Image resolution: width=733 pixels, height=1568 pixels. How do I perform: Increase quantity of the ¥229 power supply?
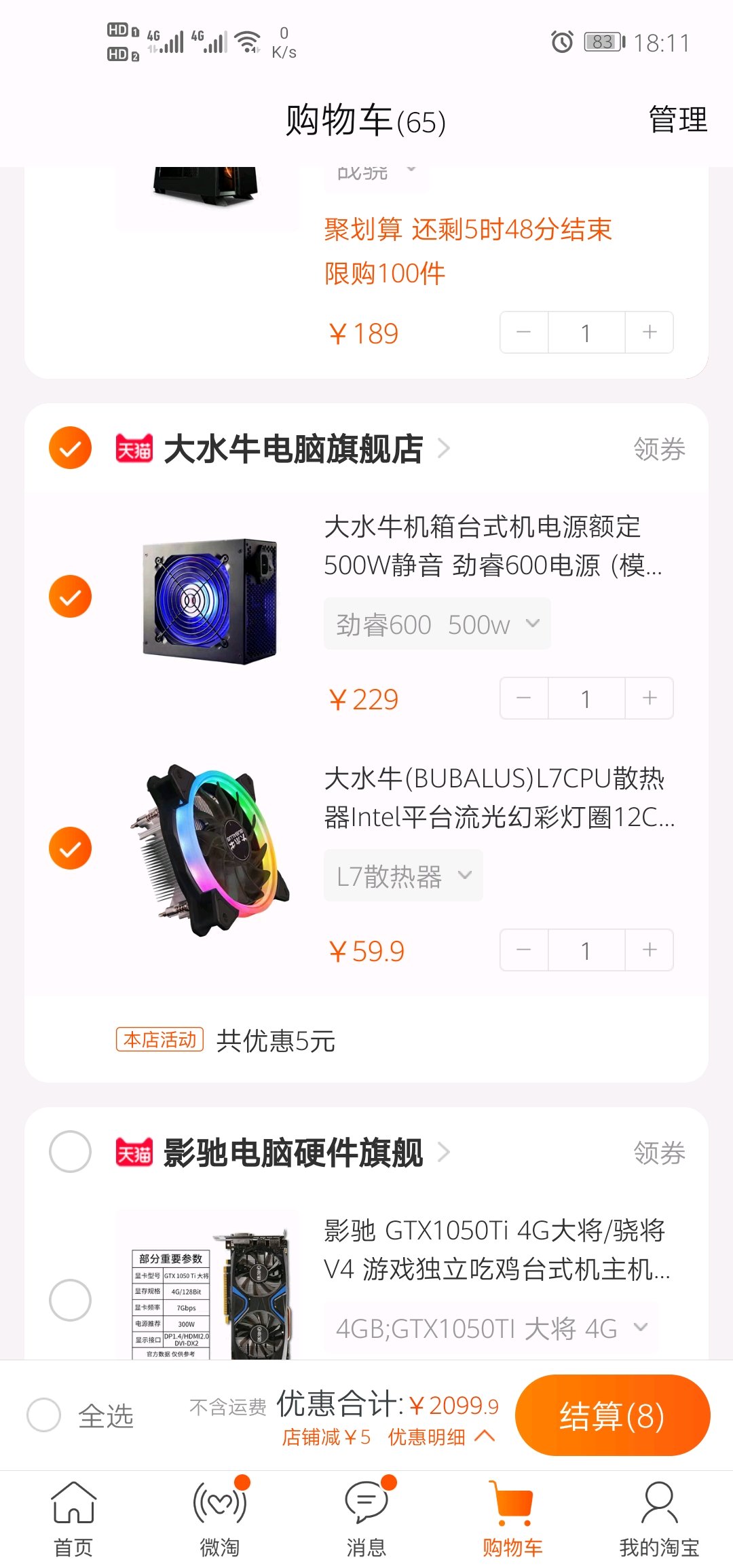[650, 698]
